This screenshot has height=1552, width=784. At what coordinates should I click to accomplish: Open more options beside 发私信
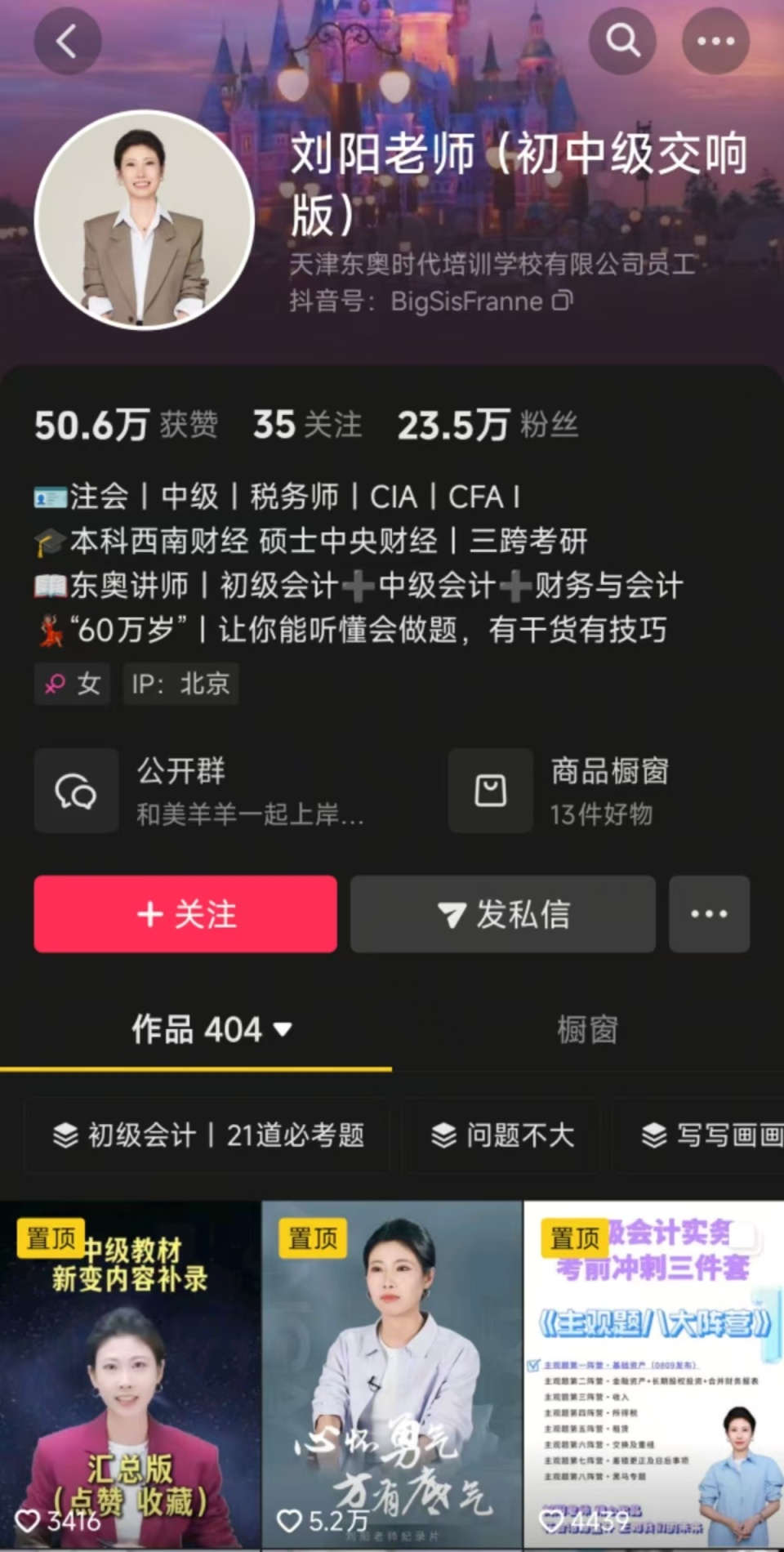point(709,914)
